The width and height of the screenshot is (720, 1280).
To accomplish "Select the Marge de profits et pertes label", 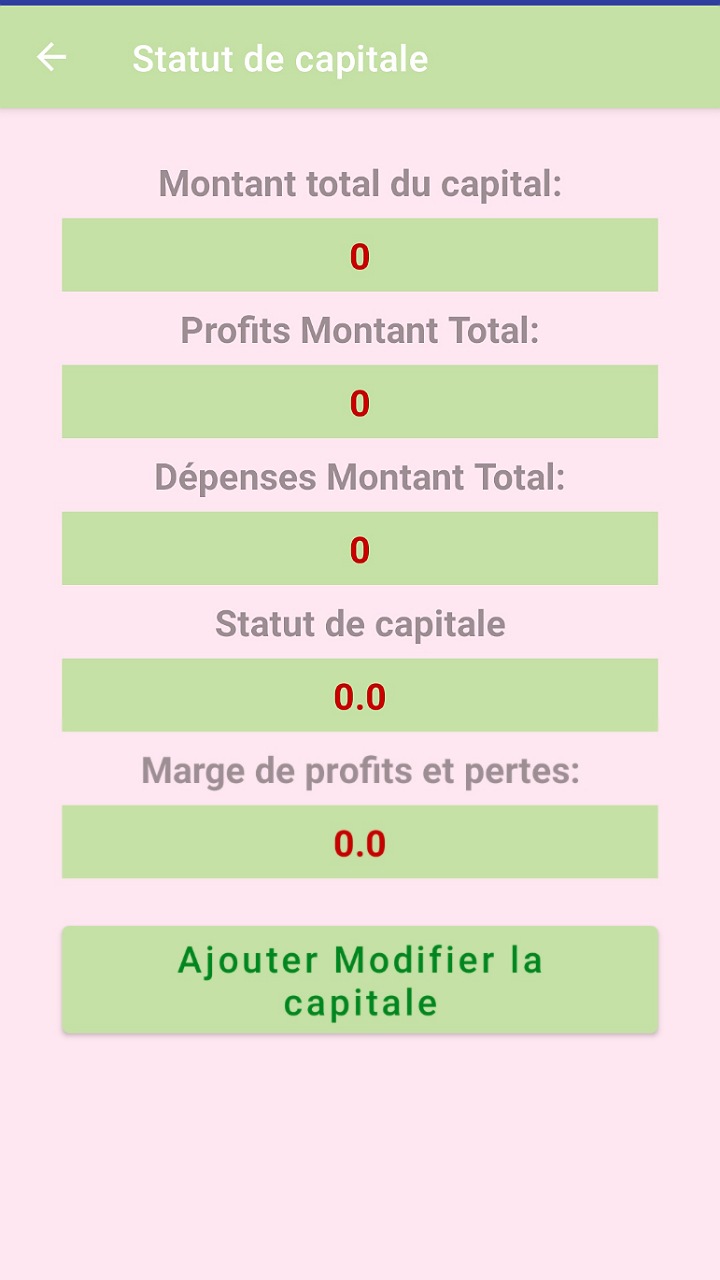I will [360, 770].
